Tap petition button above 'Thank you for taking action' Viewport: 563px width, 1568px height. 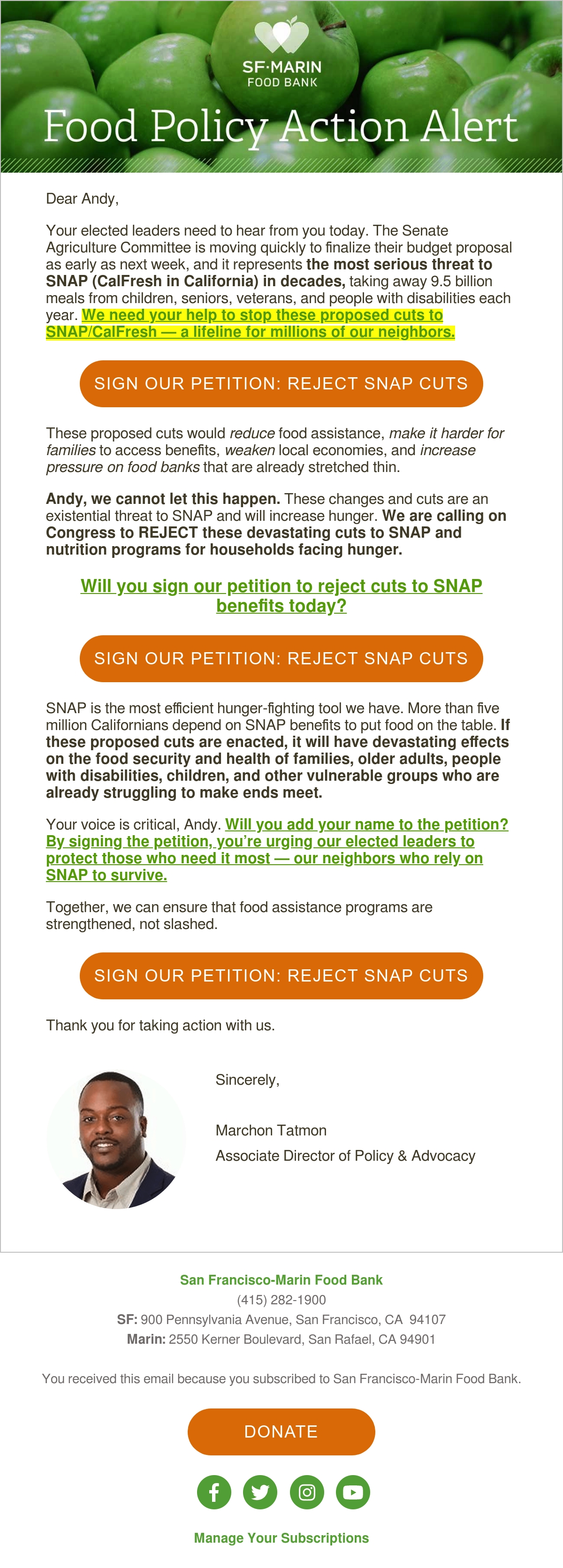(x=281, y=976)
